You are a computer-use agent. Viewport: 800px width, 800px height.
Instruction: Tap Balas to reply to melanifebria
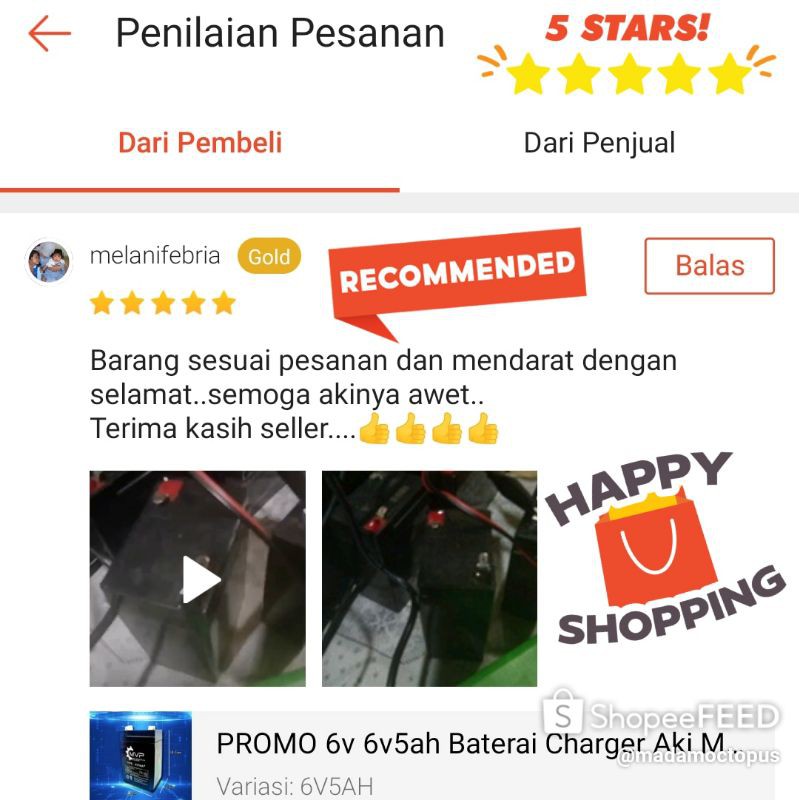pyautogui.click(x=709, y=266)
